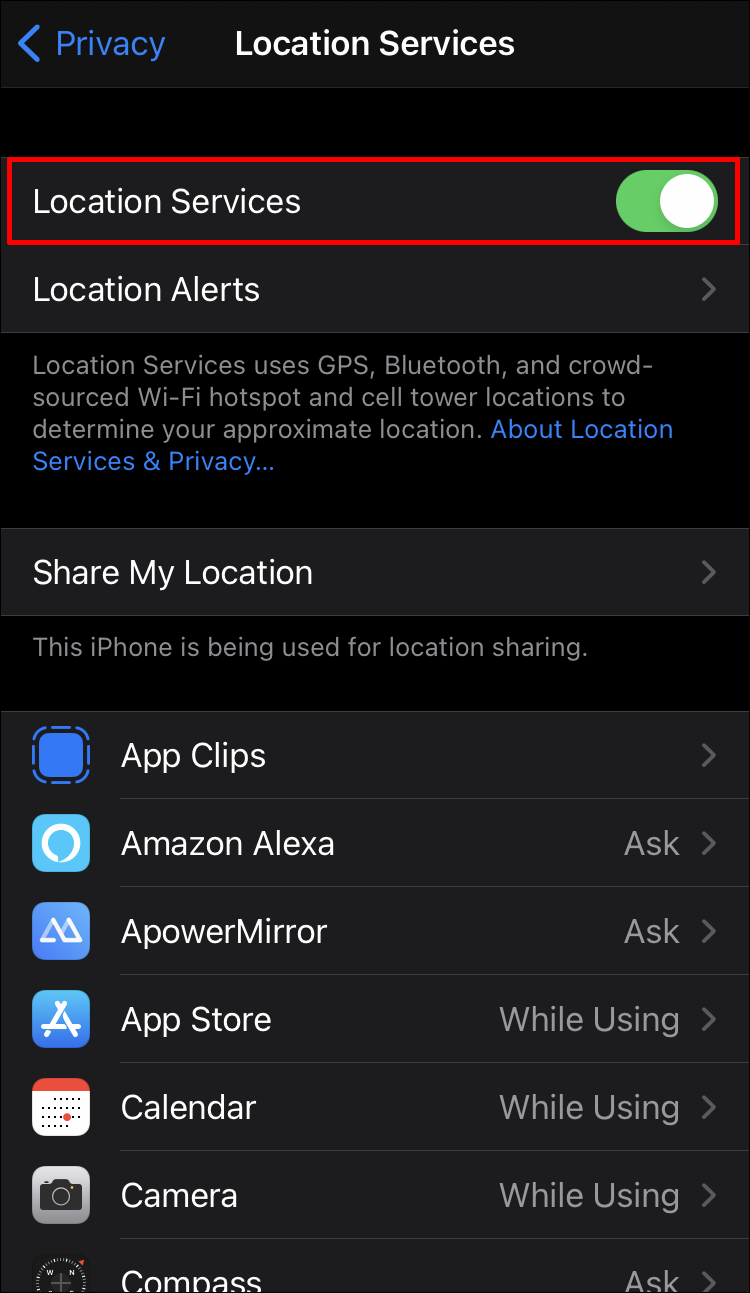Image resolution: width=750 pixels, height=1293 pixels.
Task: Change Calendar location permission
Action: pyautogui.click(x=375, y=1107)
